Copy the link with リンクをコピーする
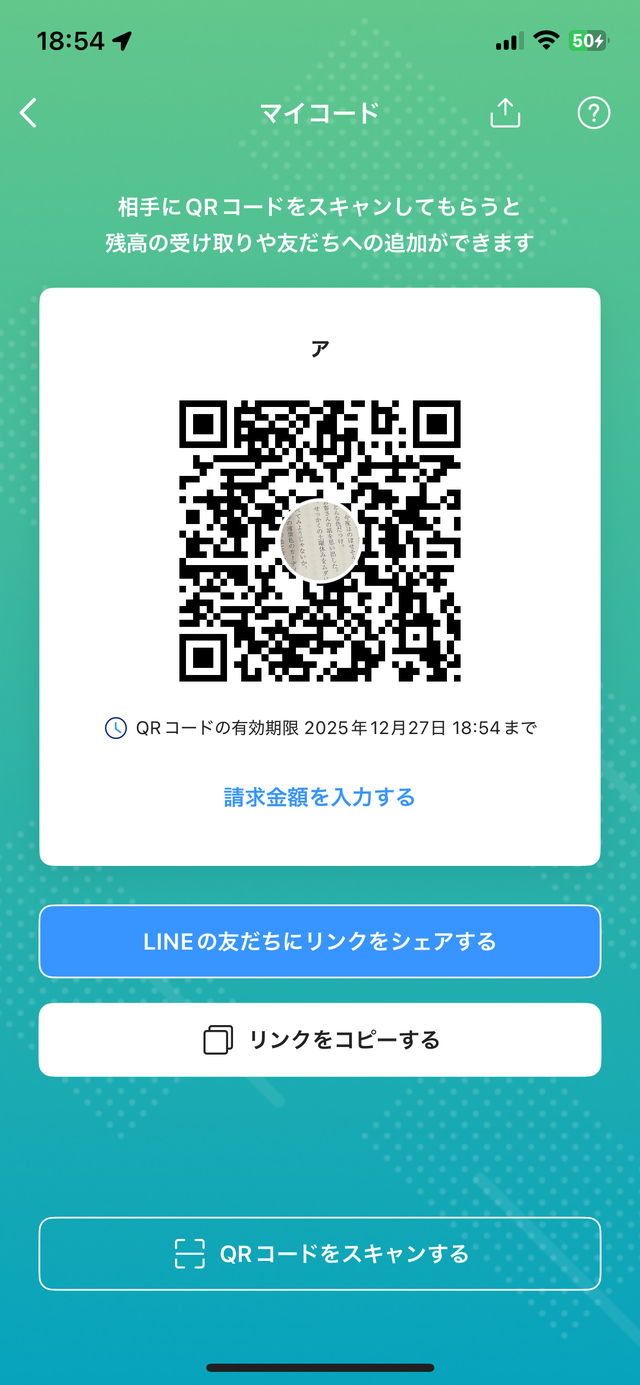Viewport: 640px width, 1385px height. pos(320,1040)
